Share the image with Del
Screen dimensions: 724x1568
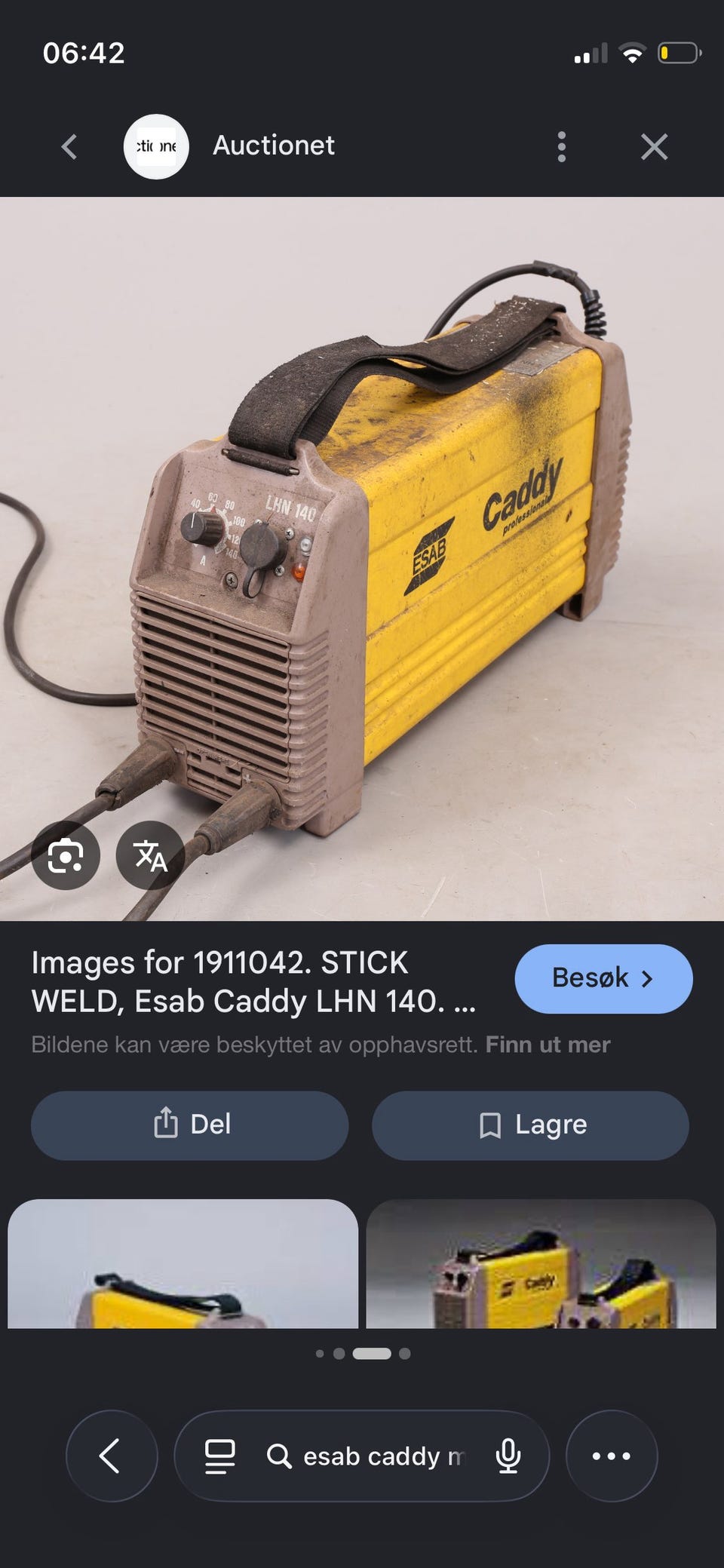(189, 1125)
